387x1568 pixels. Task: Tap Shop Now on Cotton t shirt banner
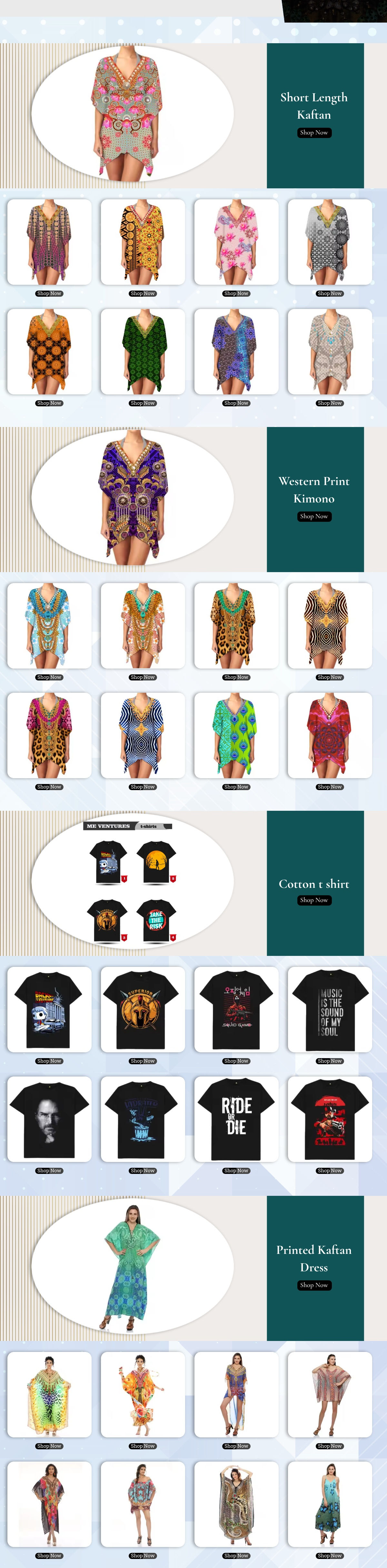314,900
